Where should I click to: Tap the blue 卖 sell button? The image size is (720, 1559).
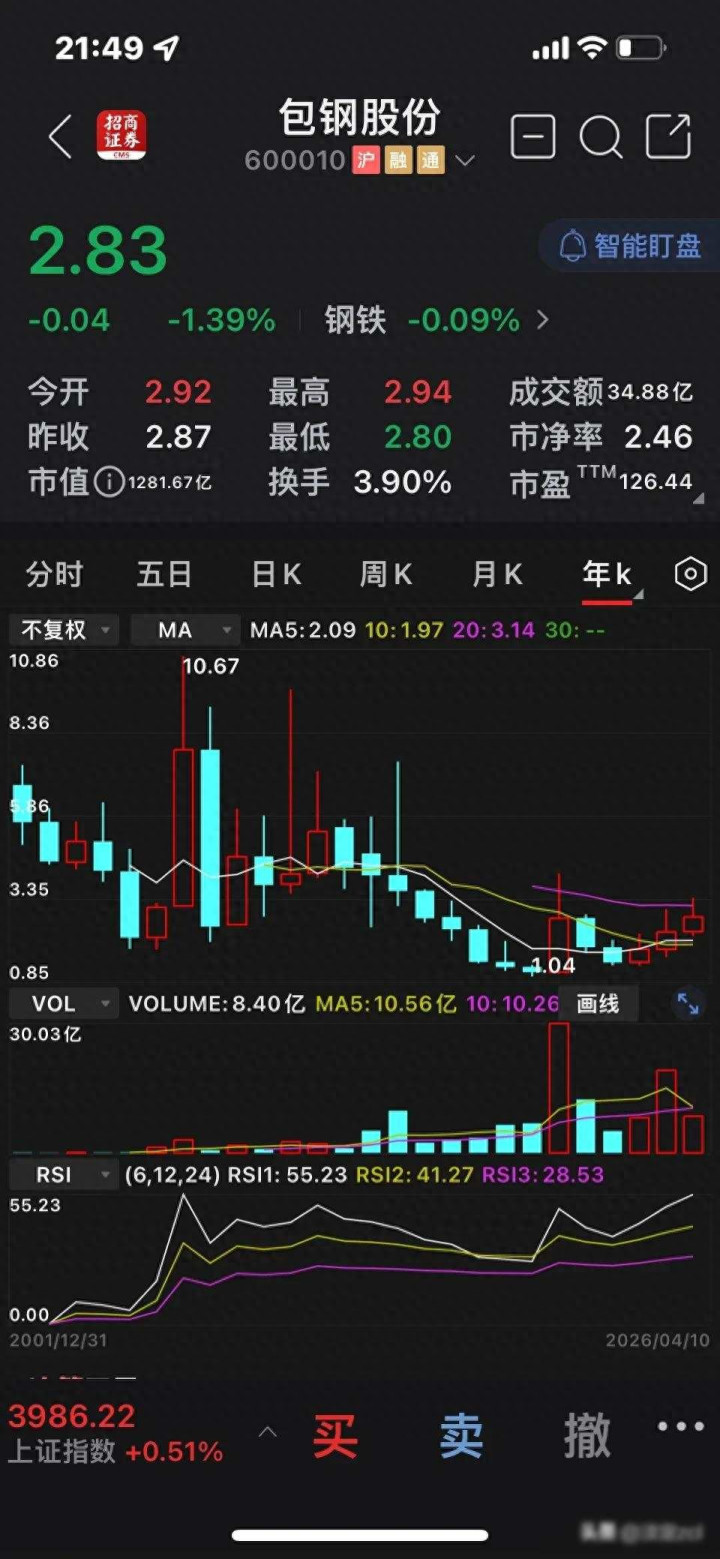coord(462,1436)
